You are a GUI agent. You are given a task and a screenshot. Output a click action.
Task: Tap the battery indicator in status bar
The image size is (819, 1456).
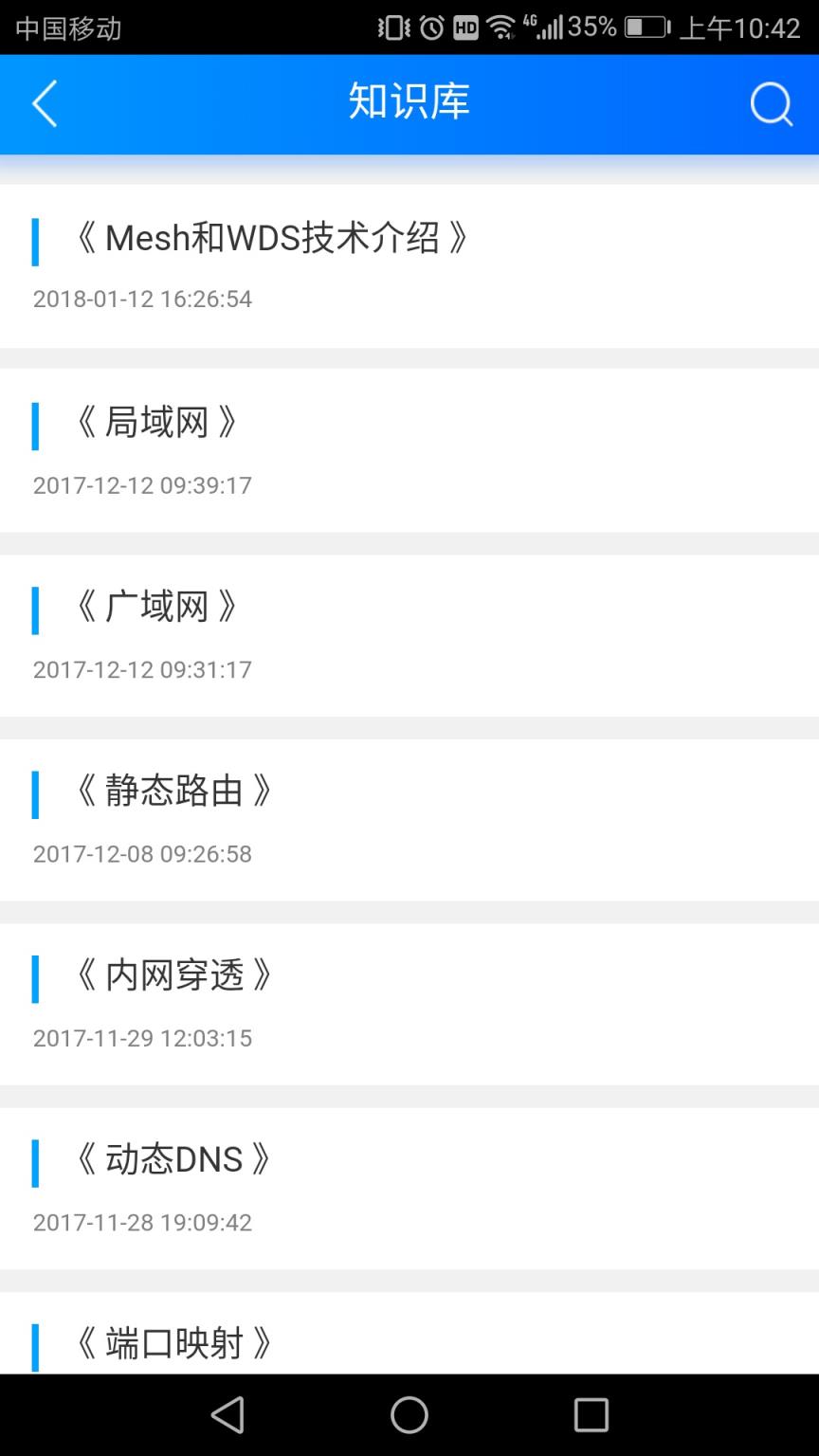pyautogui.click(x=643, y=27)
